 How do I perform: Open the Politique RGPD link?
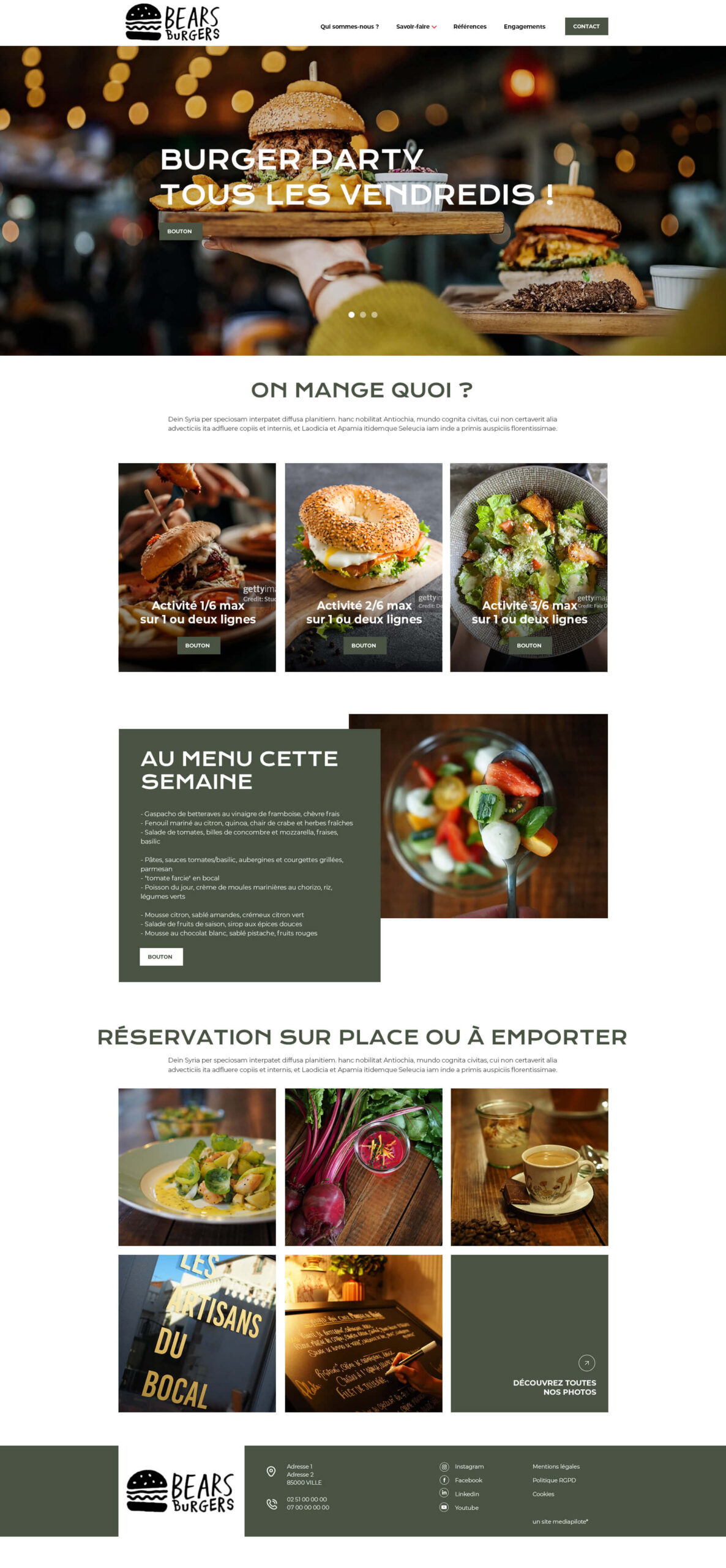pos(553,1480)
